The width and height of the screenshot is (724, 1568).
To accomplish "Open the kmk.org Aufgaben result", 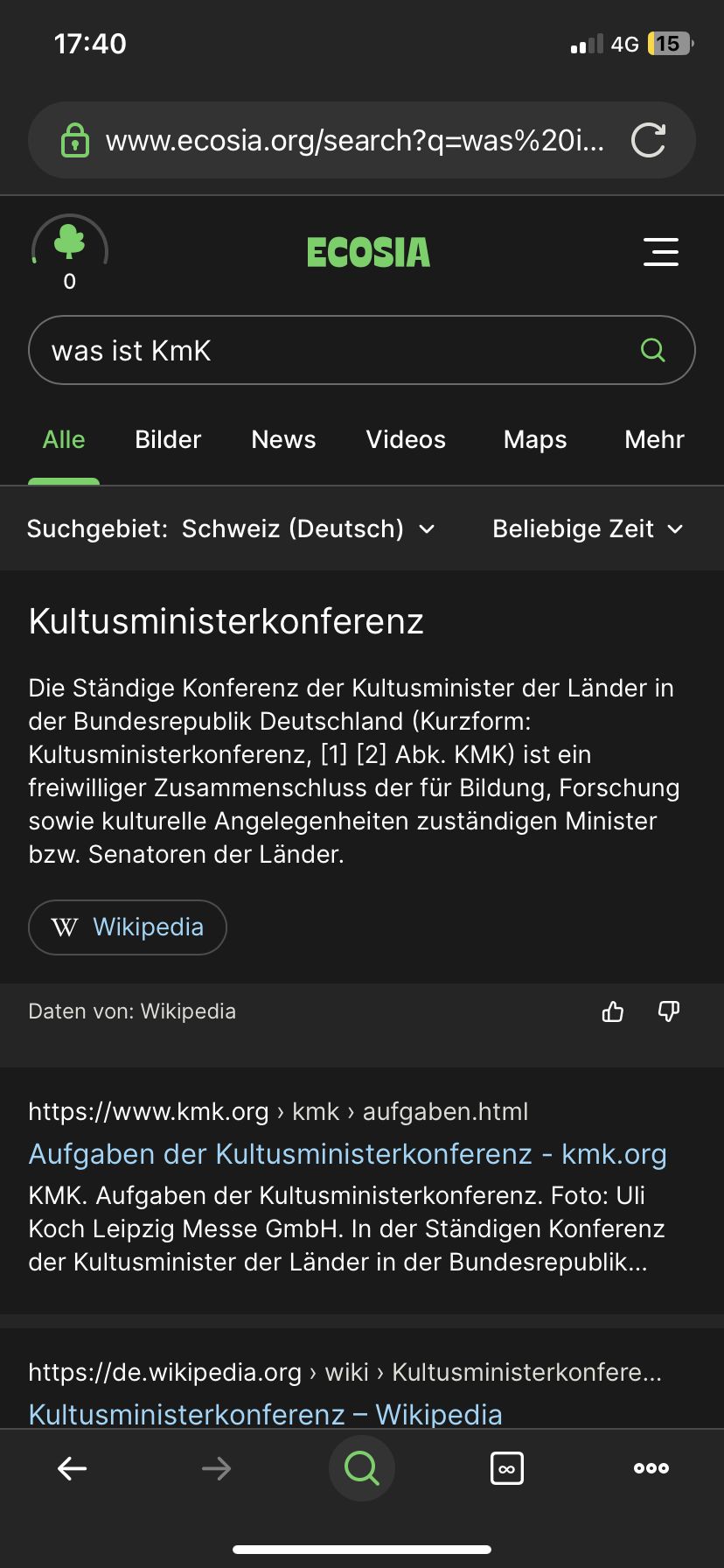I will click(347, 1154).
